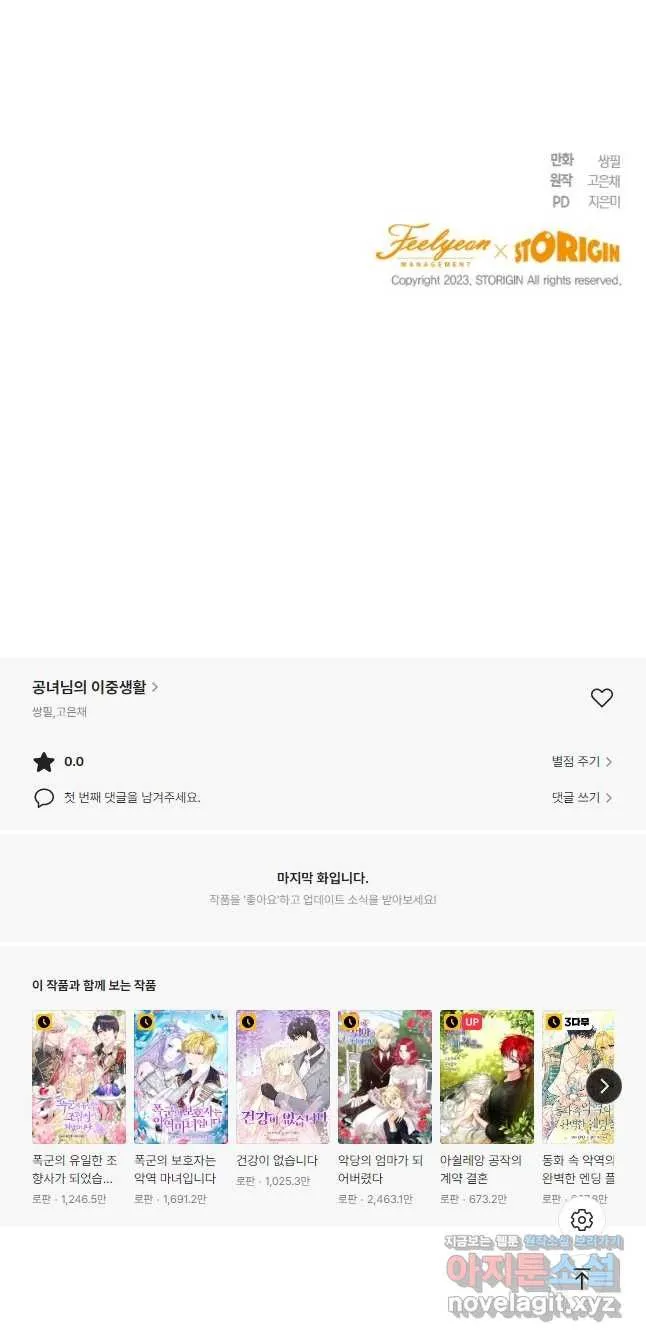Open the 공녀님의 이중생활 series page

pos(95,687)
